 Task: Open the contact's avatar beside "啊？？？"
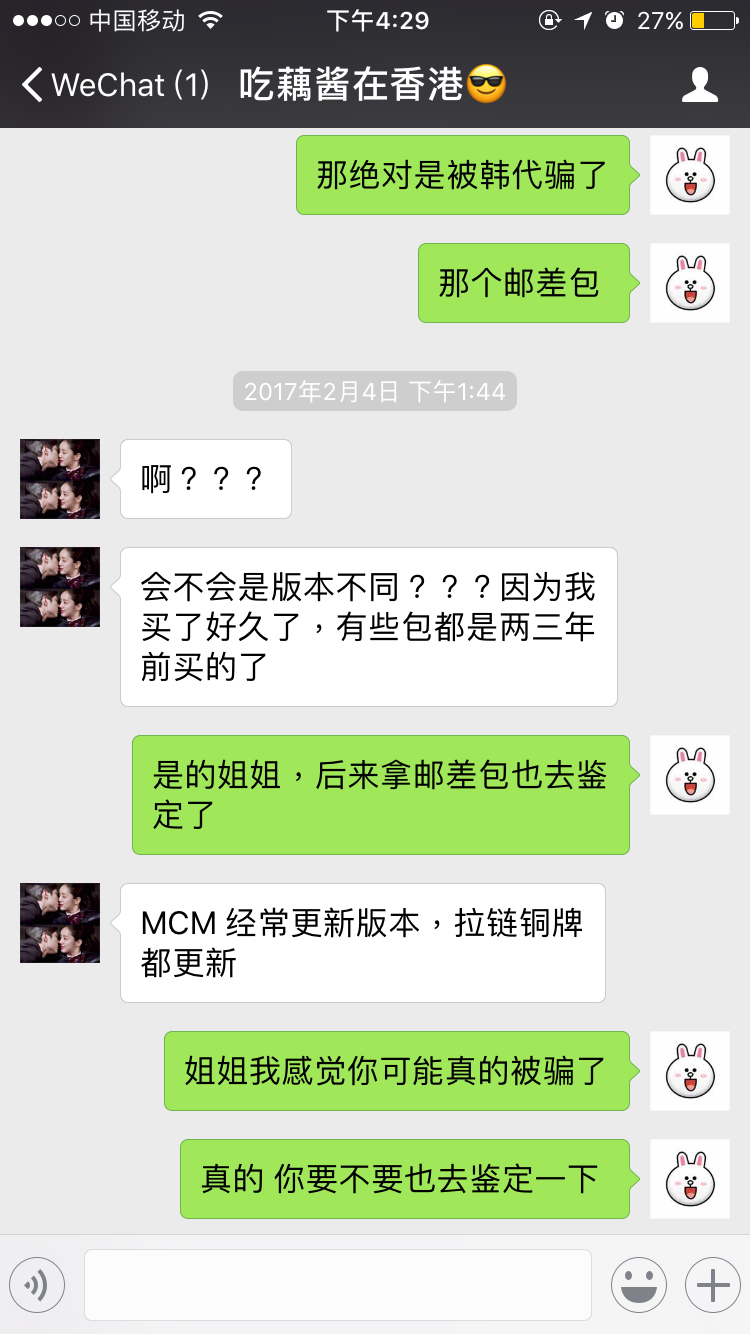coord(60,479)
